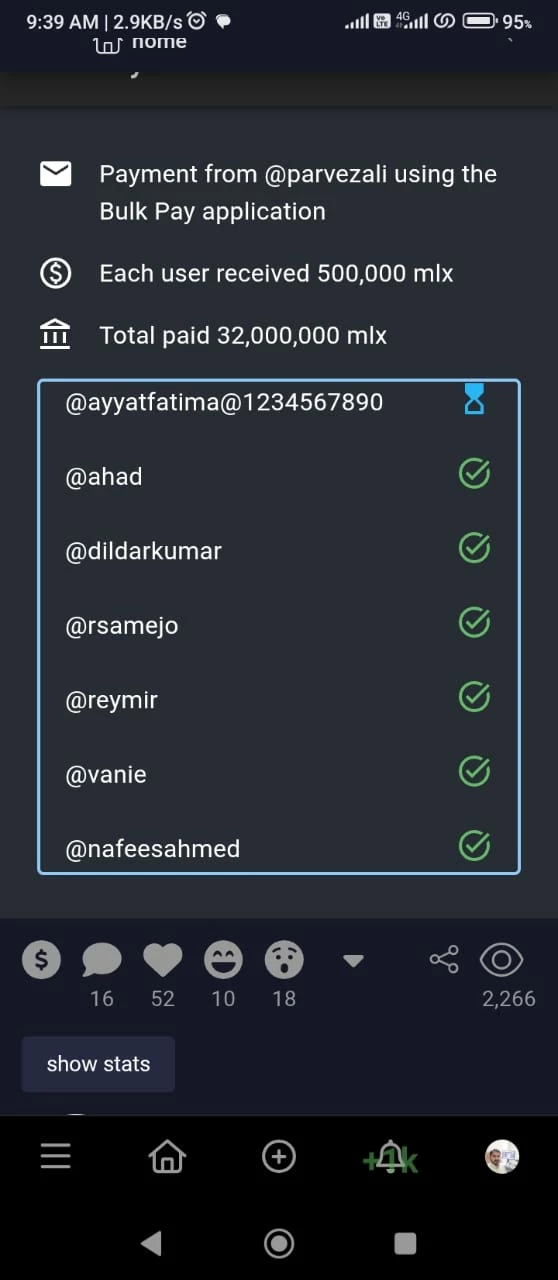Open the @nafeesahmed recipient row
The width and height of the screenshot is (558, 1280).
pyautogui.click(x=279, y=849)
